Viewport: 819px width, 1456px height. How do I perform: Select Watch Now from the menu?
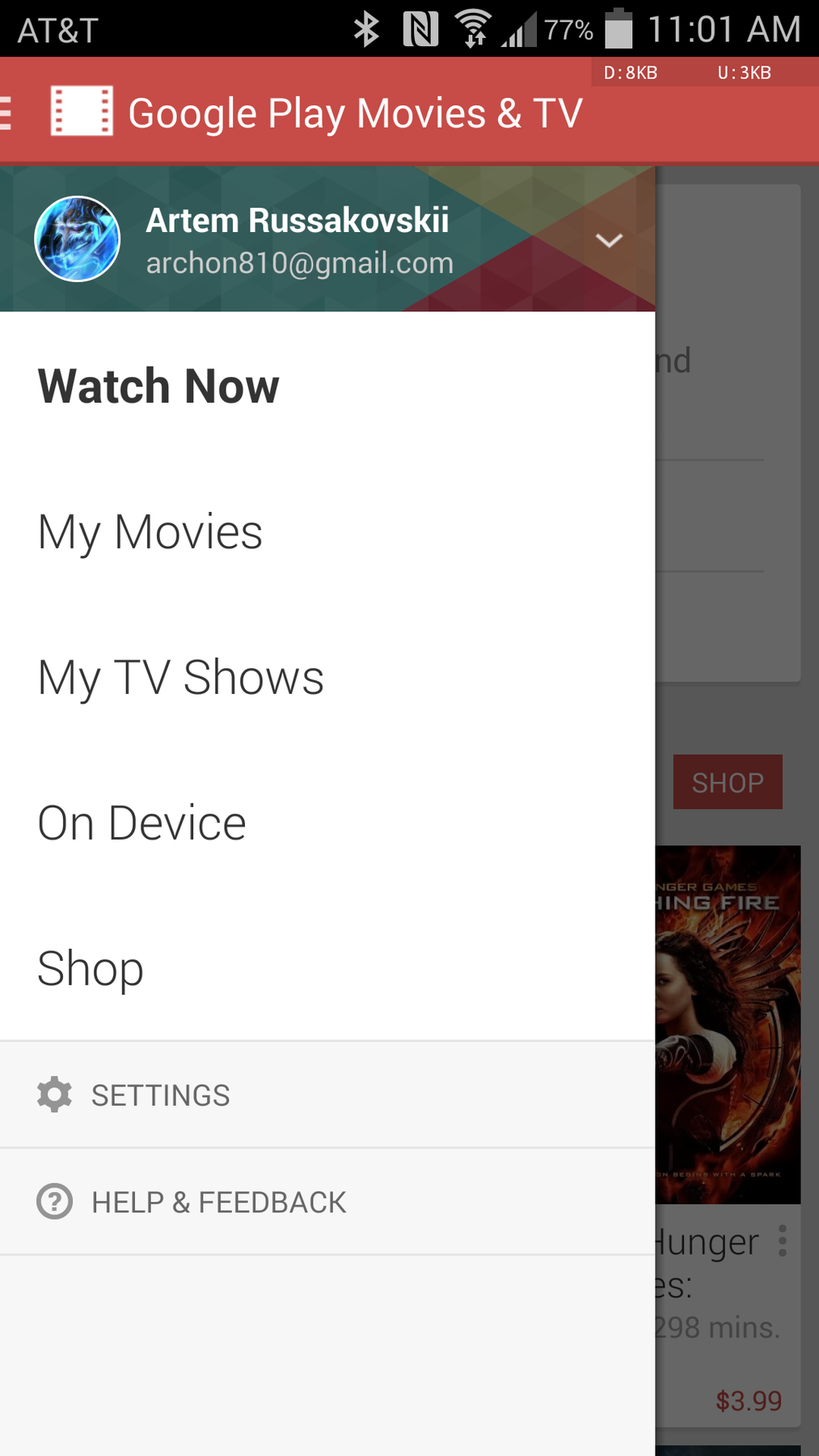[158, 386]
